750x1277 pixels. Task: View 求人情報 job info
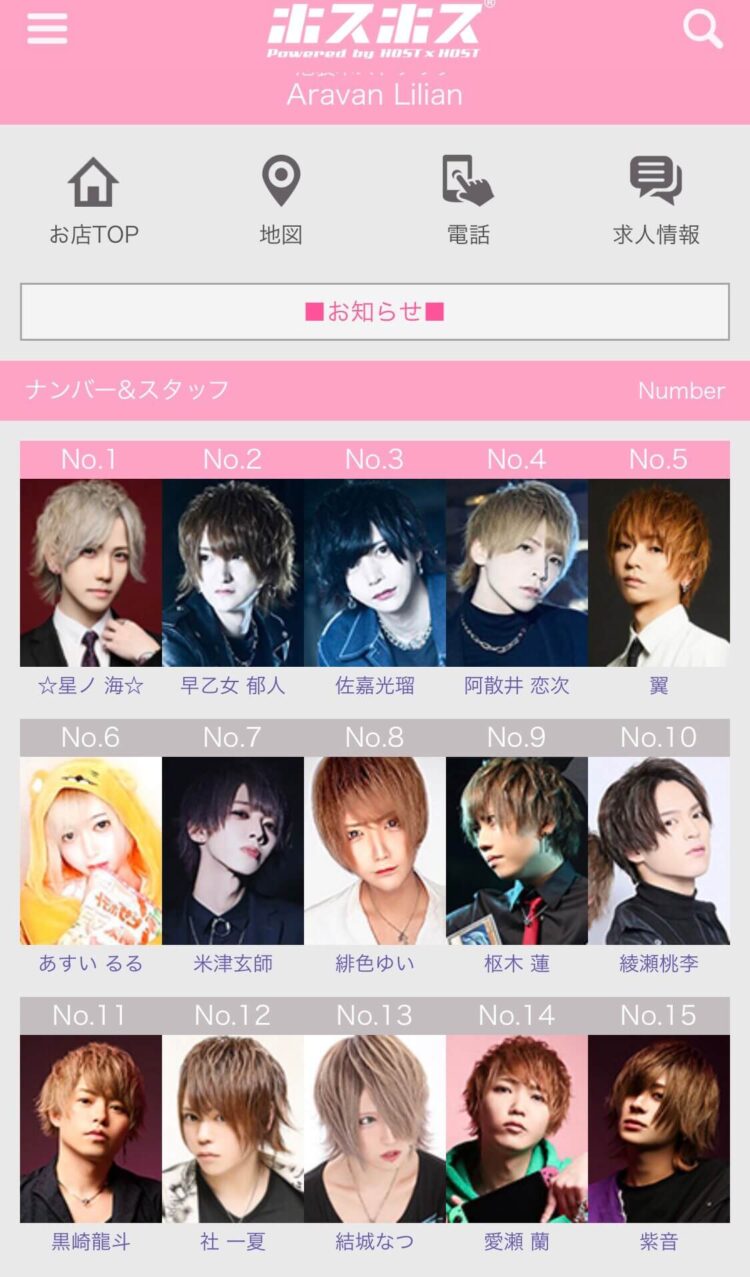click(x=656, y=200)
